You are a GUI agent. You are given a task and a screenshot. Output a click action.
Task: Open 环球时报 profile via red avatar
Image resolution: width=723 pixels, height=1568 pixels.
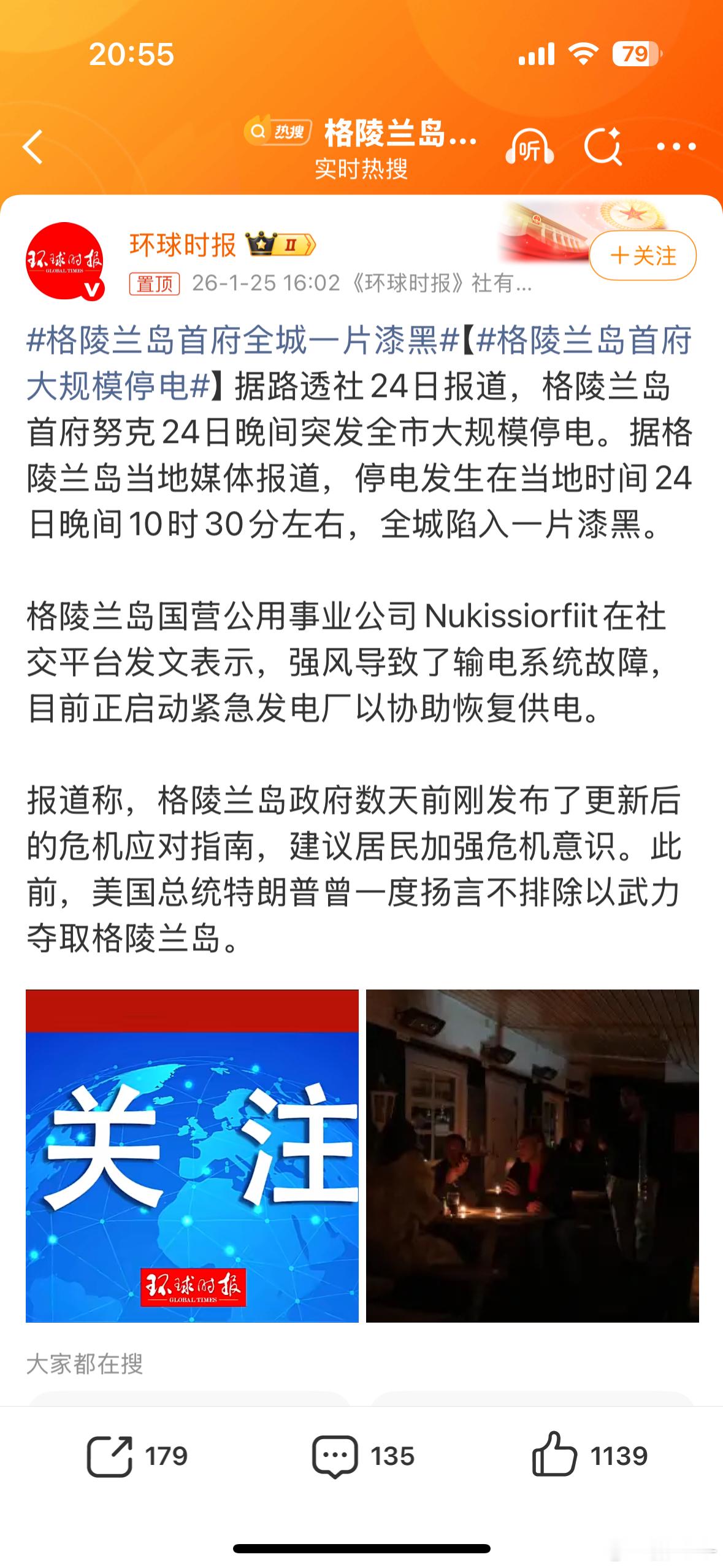[x=66, y=261]
